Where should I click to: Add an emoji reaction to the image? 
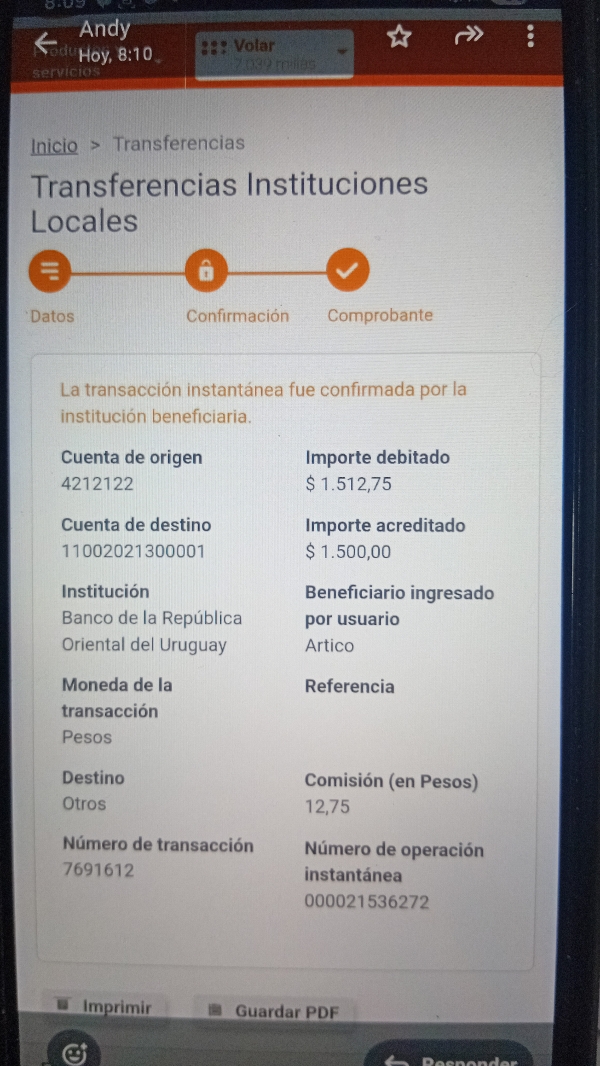click(75, 1053)
